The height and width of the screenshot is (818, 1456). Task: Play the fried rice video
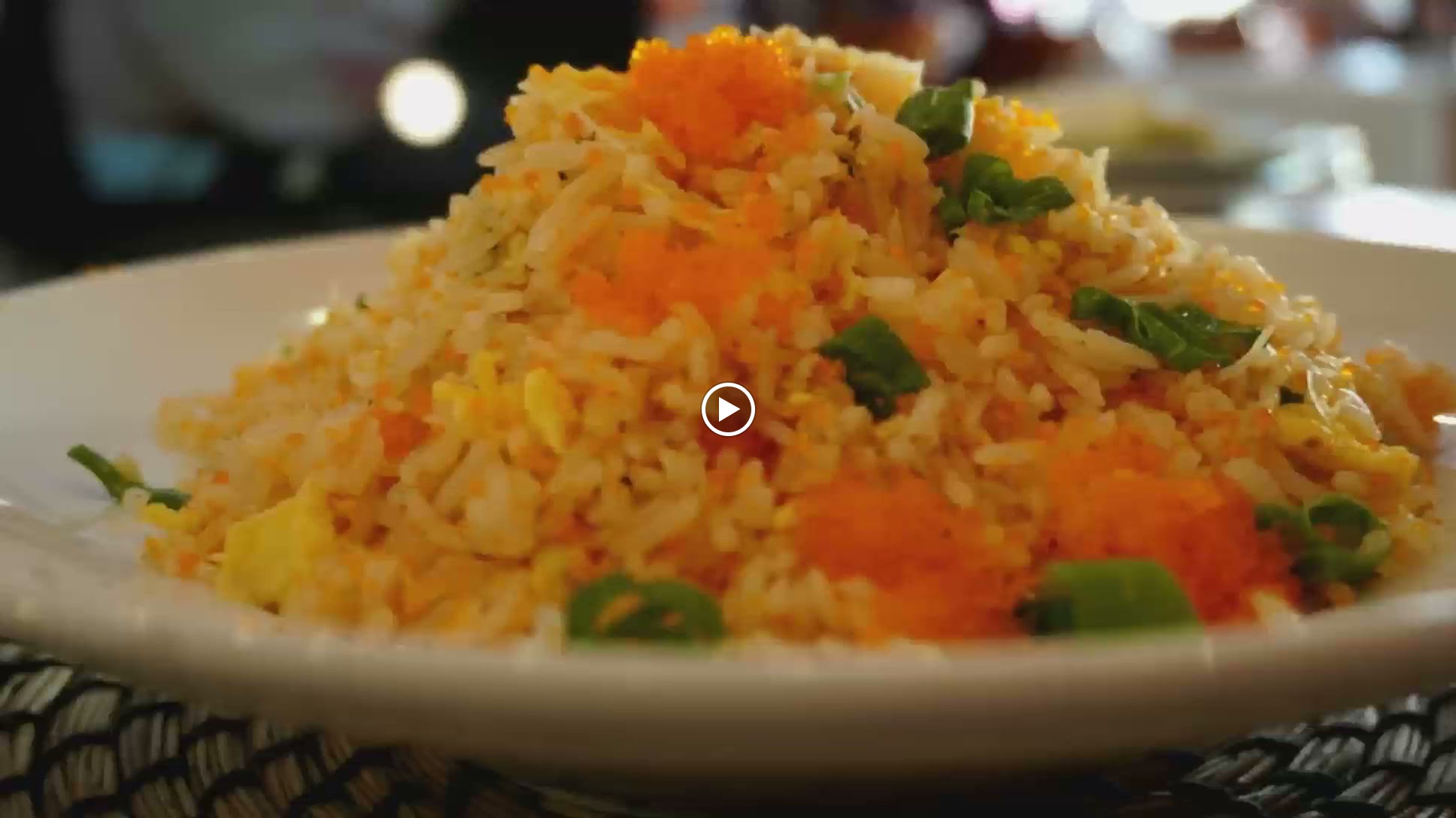(727, 410)
